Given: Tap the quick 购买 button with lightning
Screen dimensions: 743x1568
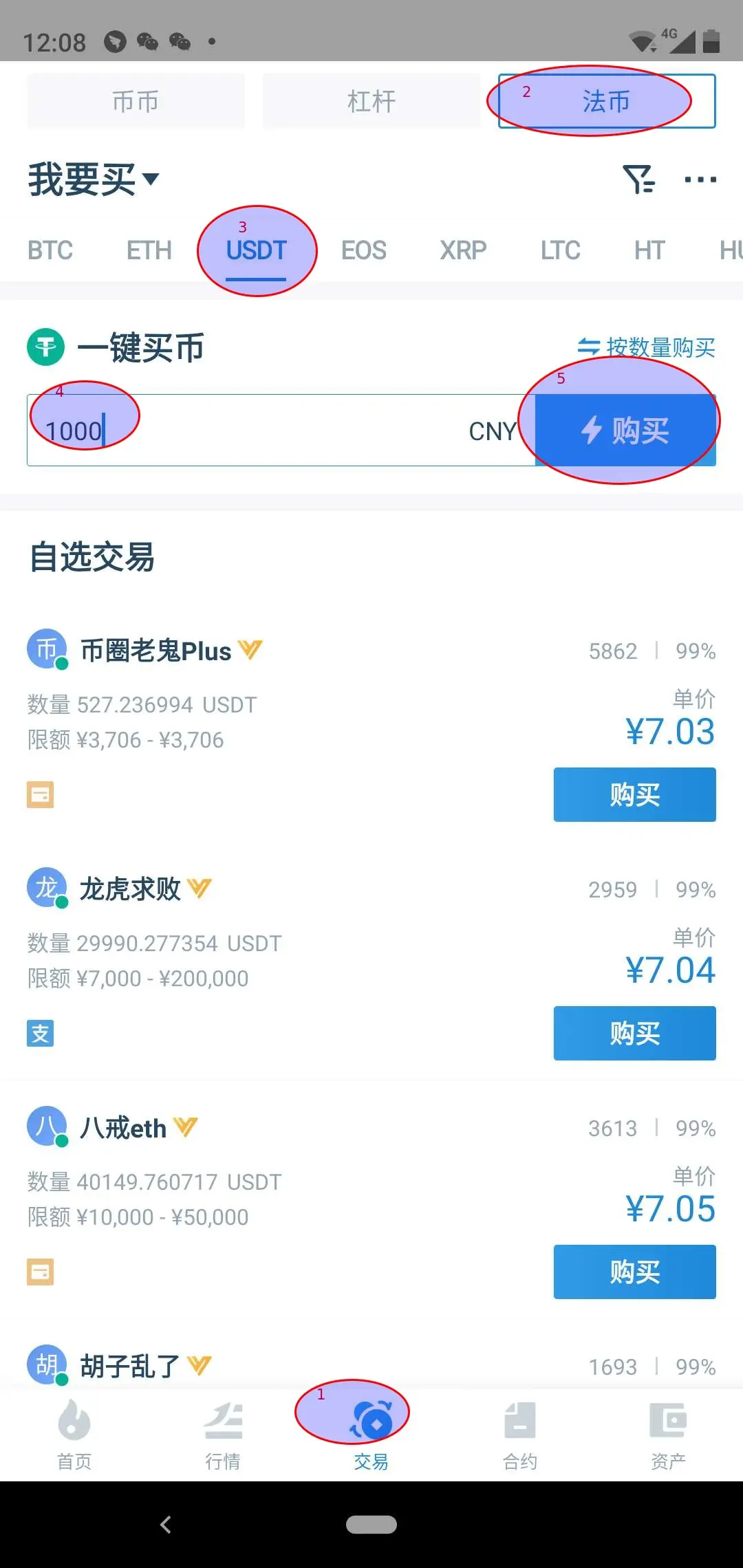Looking at the screenshot, I should pyautogui.click(x=625, y=431).
